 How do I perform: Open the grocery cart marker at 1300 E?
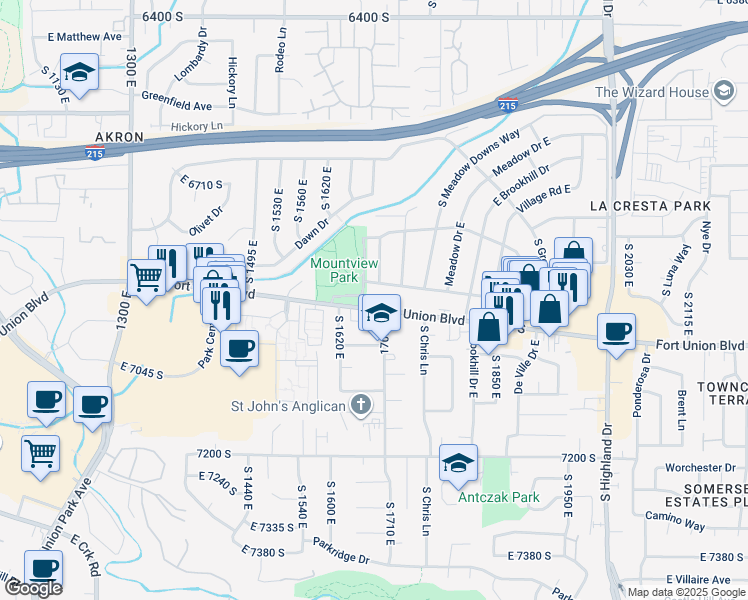146,279
